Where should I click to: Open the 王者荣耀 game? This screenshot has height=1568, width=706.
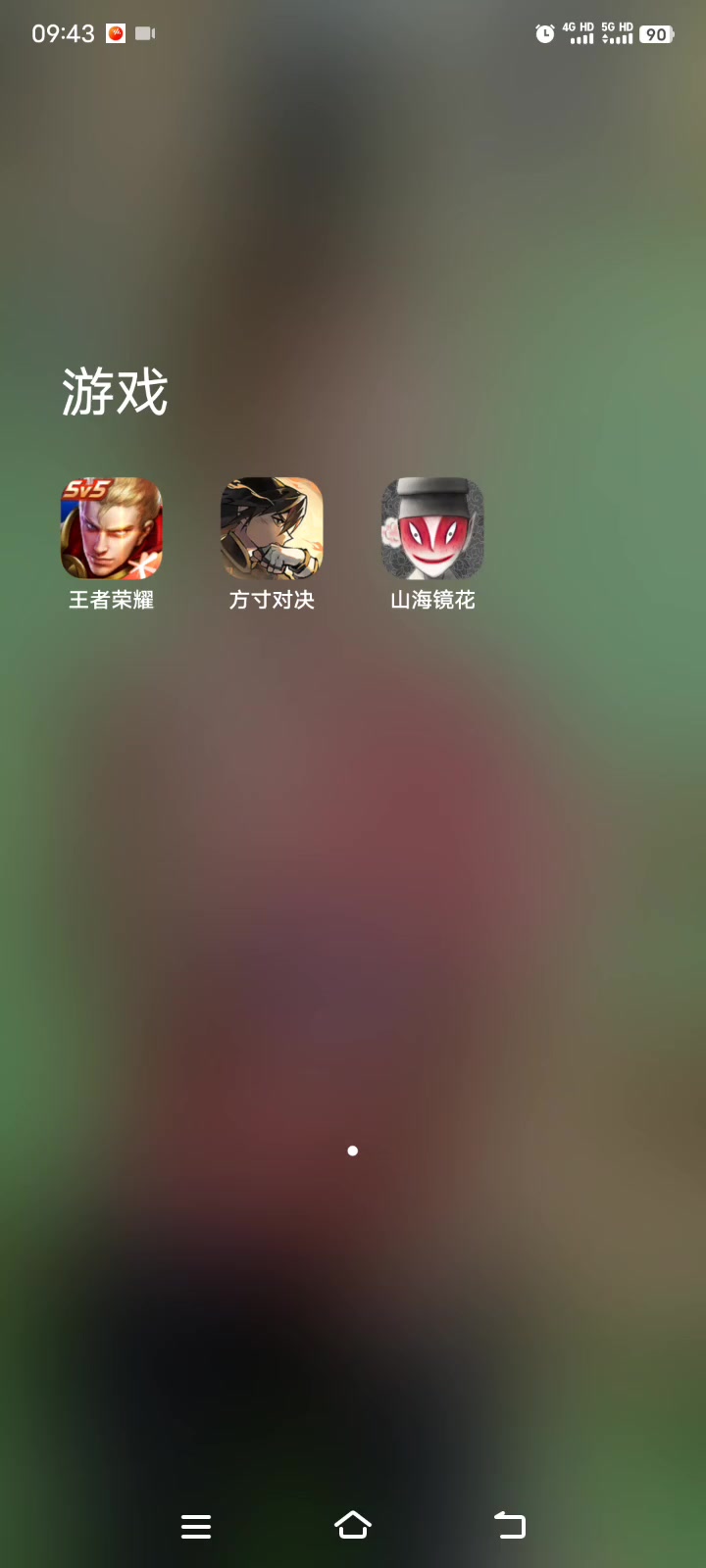[112, 528]
